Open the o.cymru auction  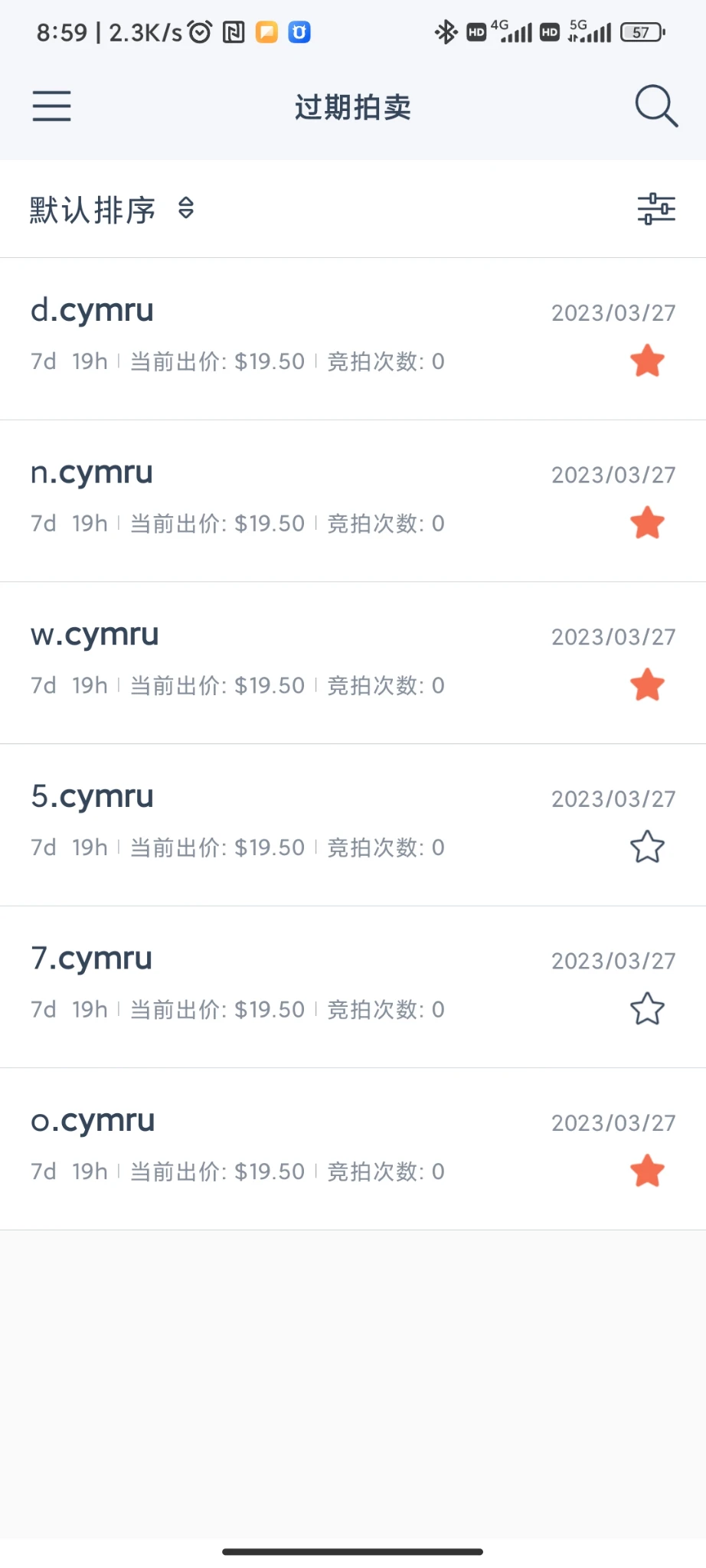93,1121
